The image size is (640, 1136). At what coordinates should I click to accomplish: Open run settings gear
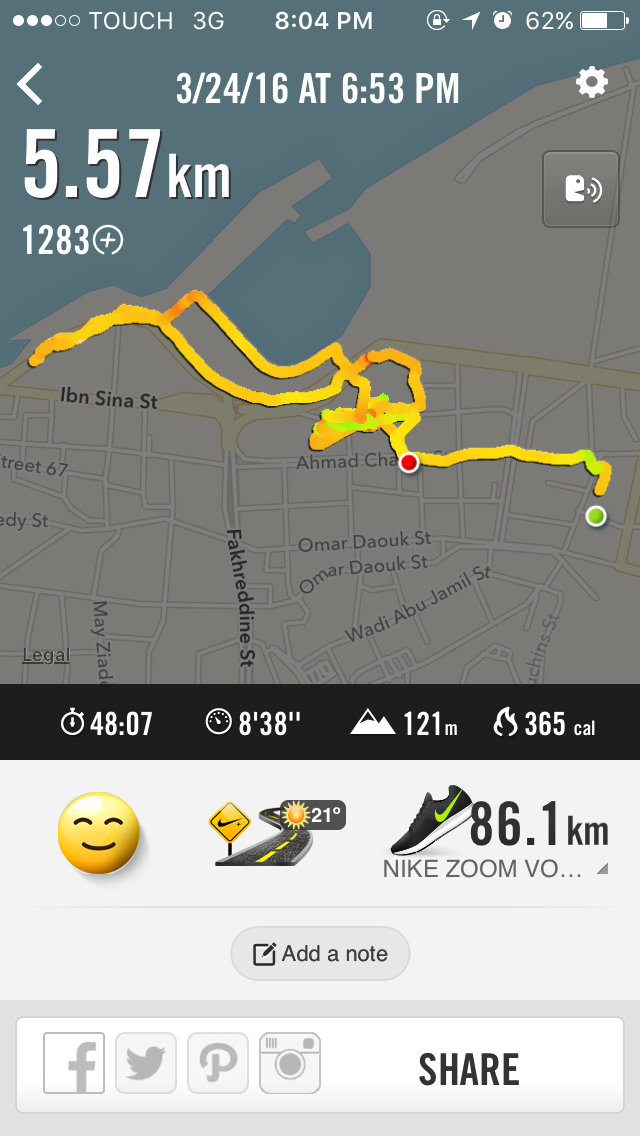point(591,82)
